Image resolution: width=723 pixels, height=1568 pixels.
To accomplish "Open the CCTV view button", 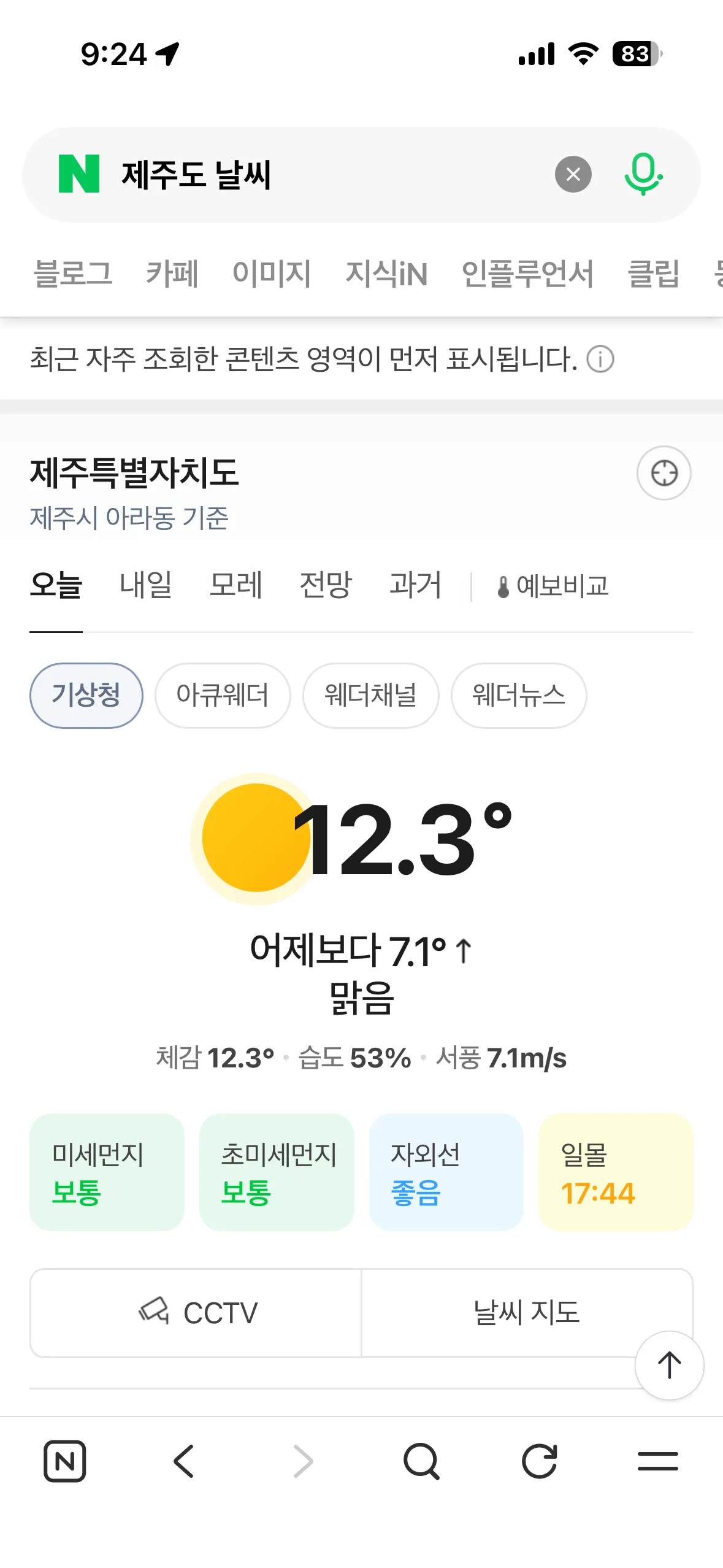I will click(196, 1313).
